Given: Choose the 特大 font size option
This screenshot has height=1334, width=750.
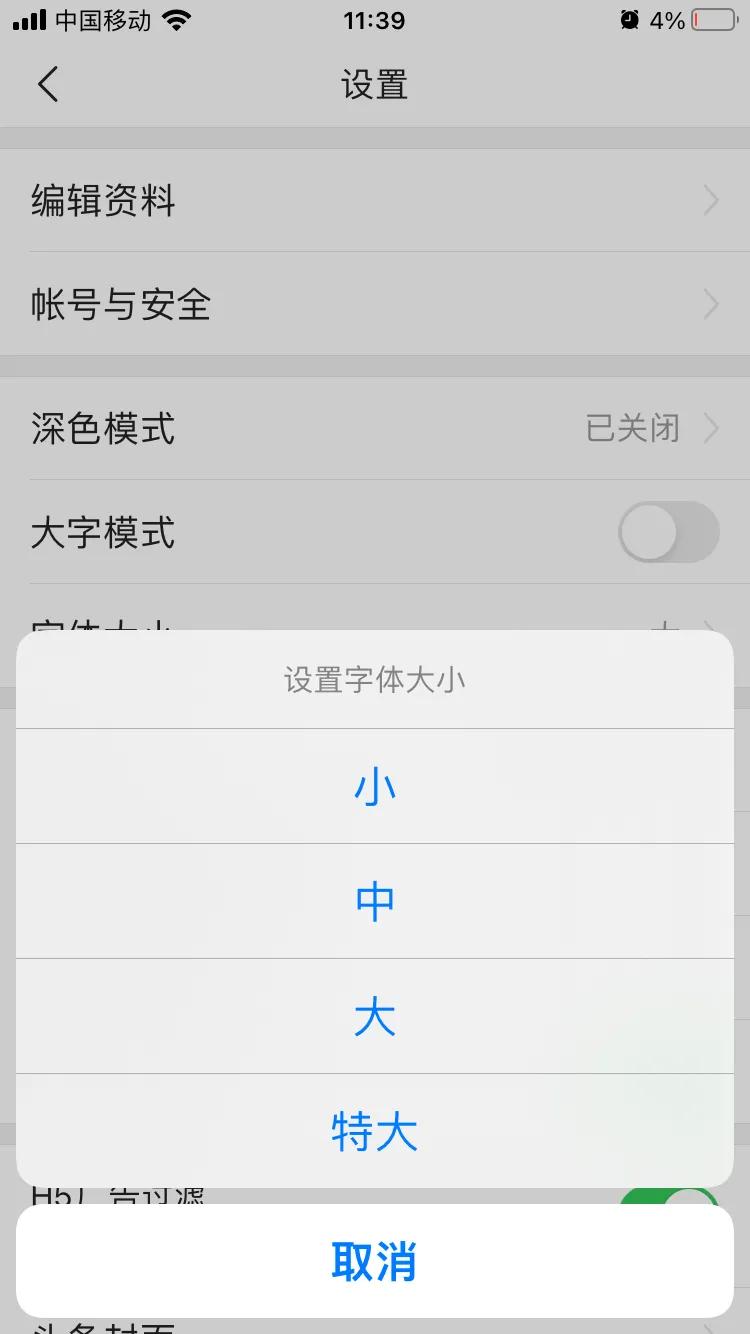Looking at the screenshot, I should [375, 1130].
